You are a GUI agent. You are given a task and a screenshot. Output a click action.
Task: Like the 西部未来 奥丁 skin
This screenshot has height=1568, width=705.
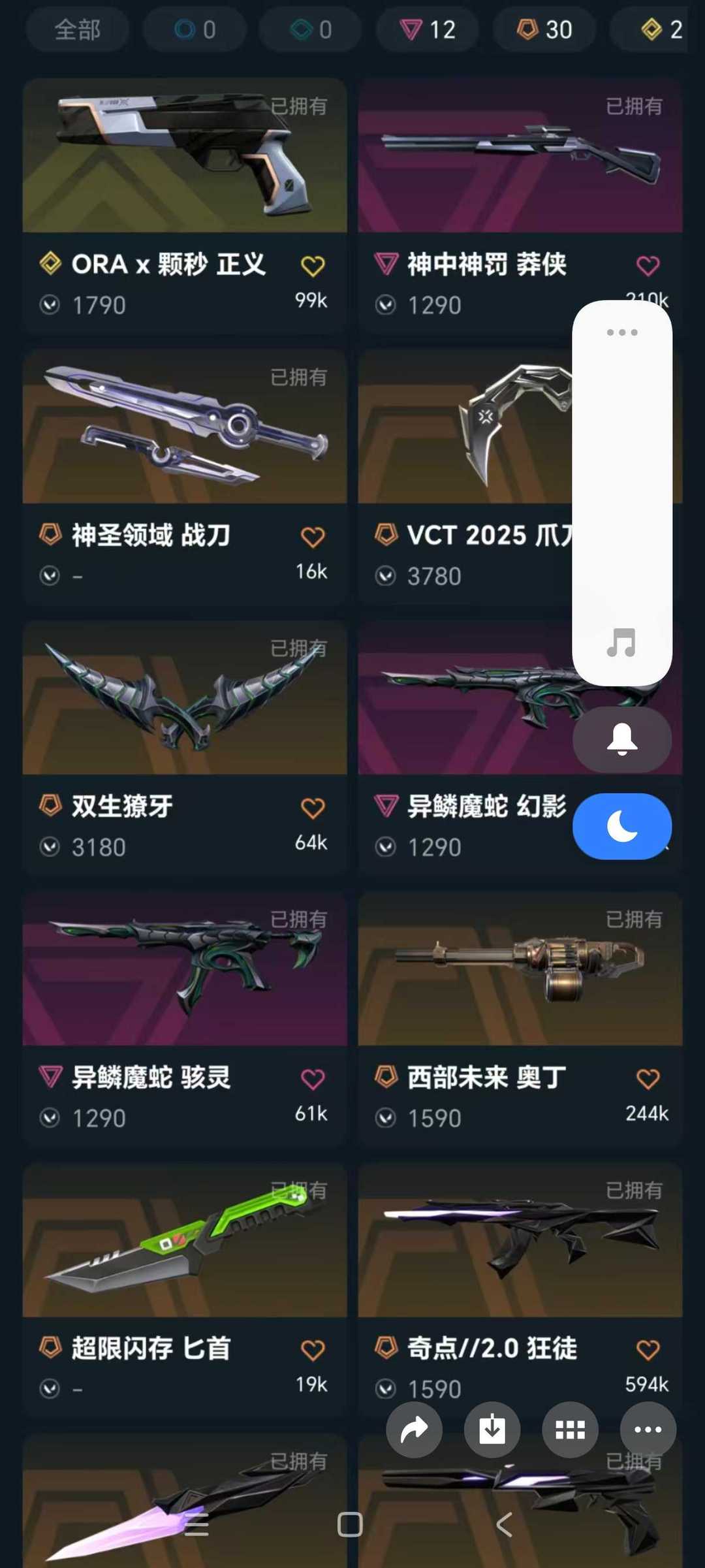[648, 1079]
